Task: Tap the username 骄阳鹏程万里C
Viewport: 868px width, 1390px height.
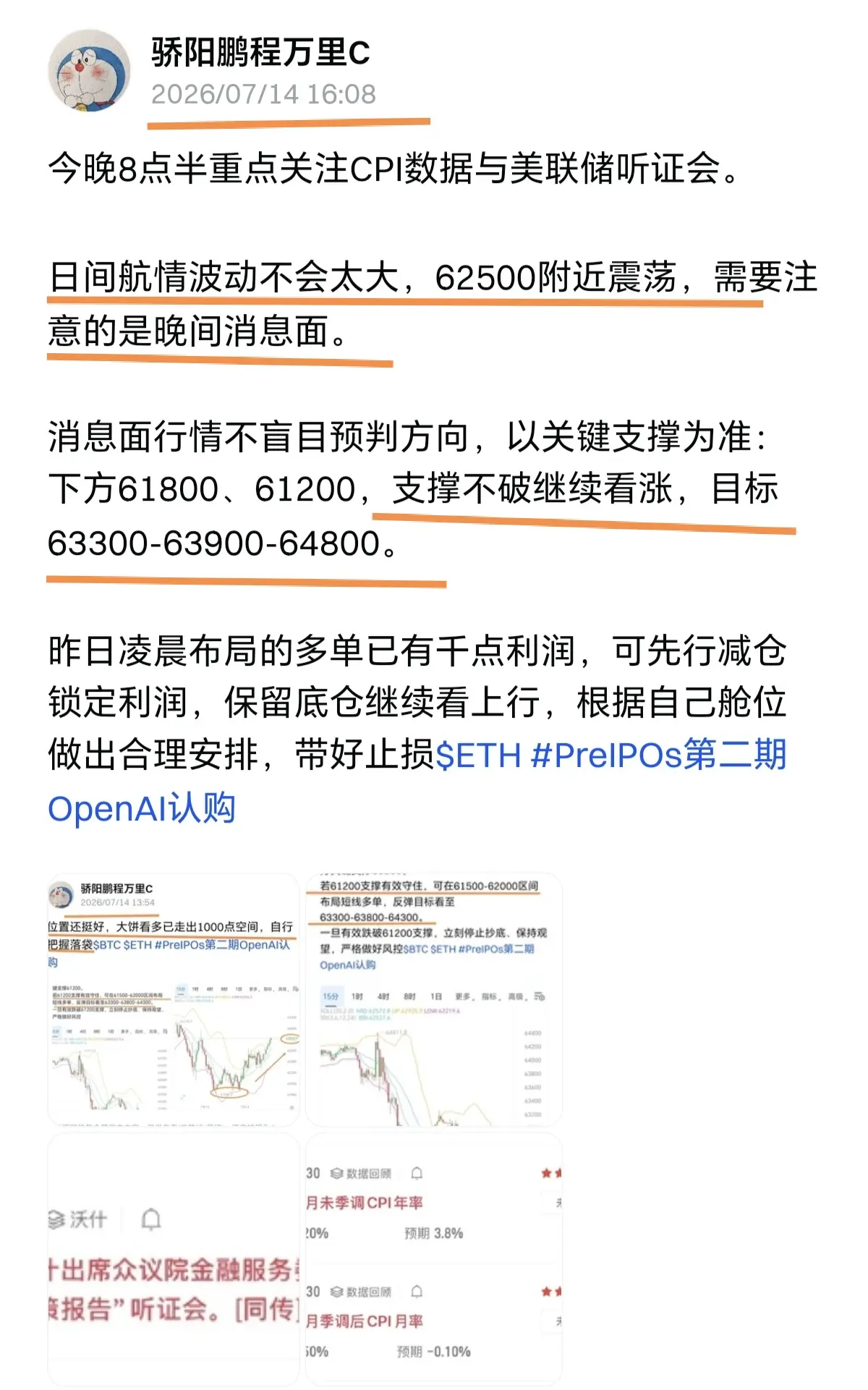Action: point(260,53)
